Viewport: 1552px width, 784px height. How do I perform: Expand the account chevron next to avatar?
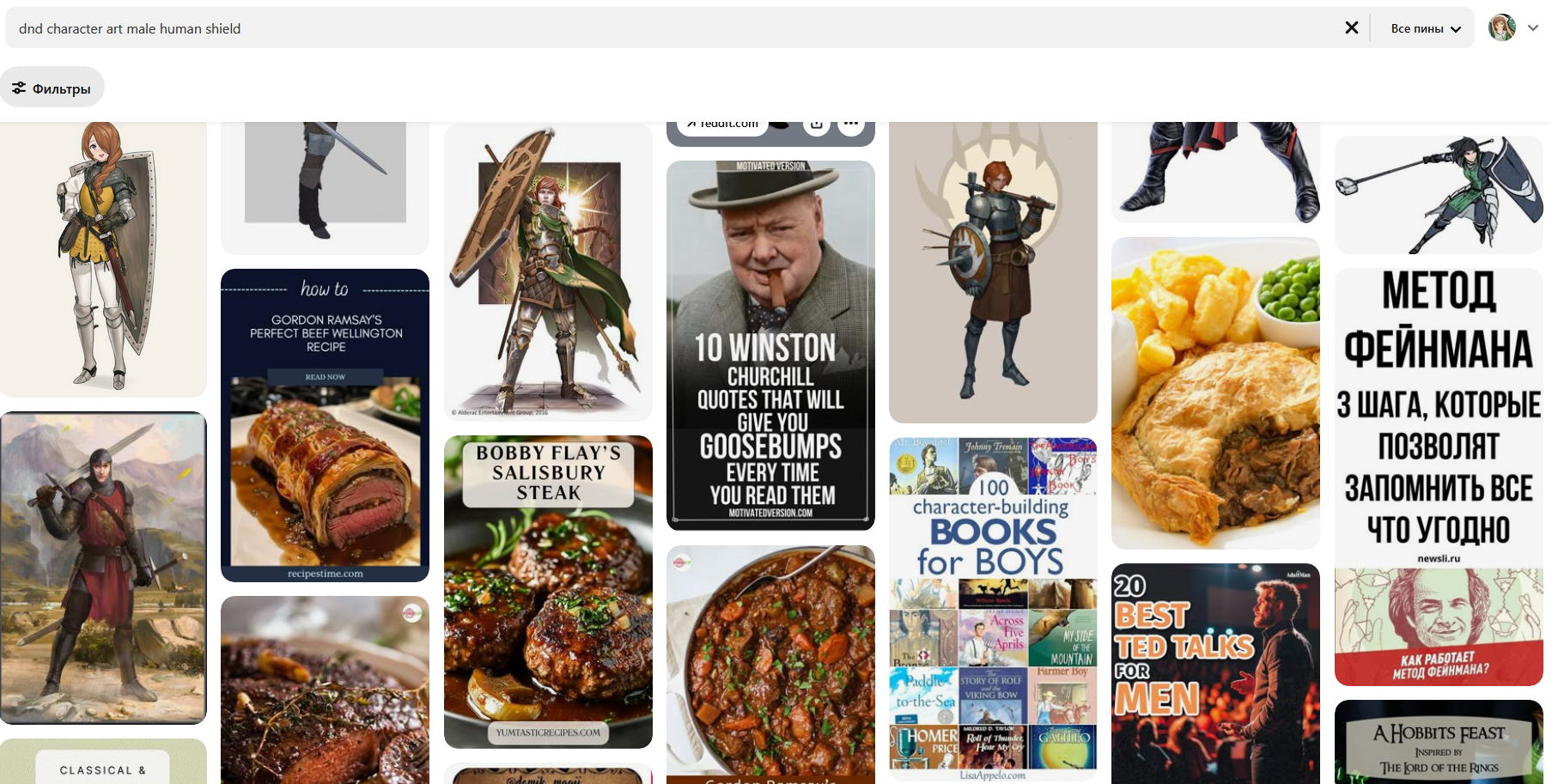(1533, 27)
